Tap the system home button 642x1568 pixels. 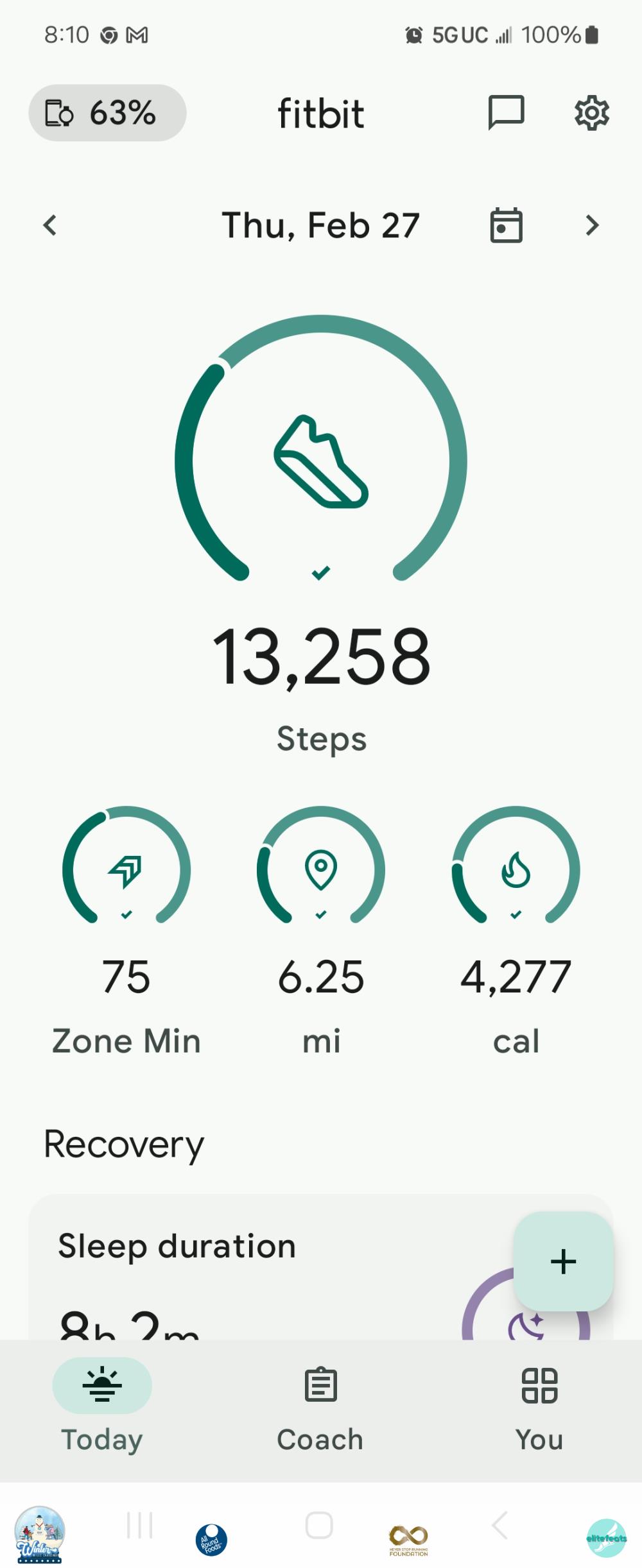point(319,1525)
